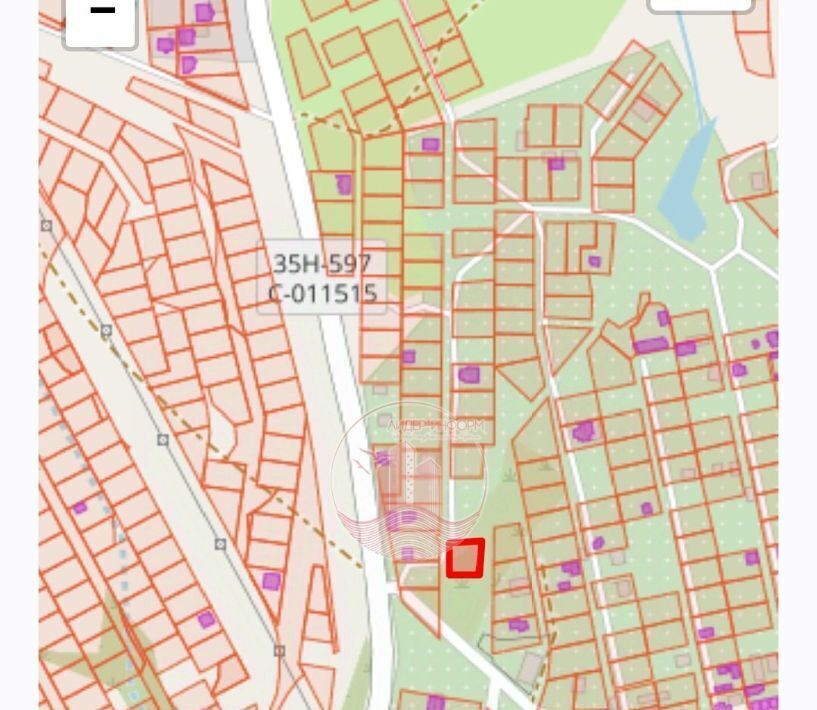Select the highlighted red land parcel

point(465,558)
